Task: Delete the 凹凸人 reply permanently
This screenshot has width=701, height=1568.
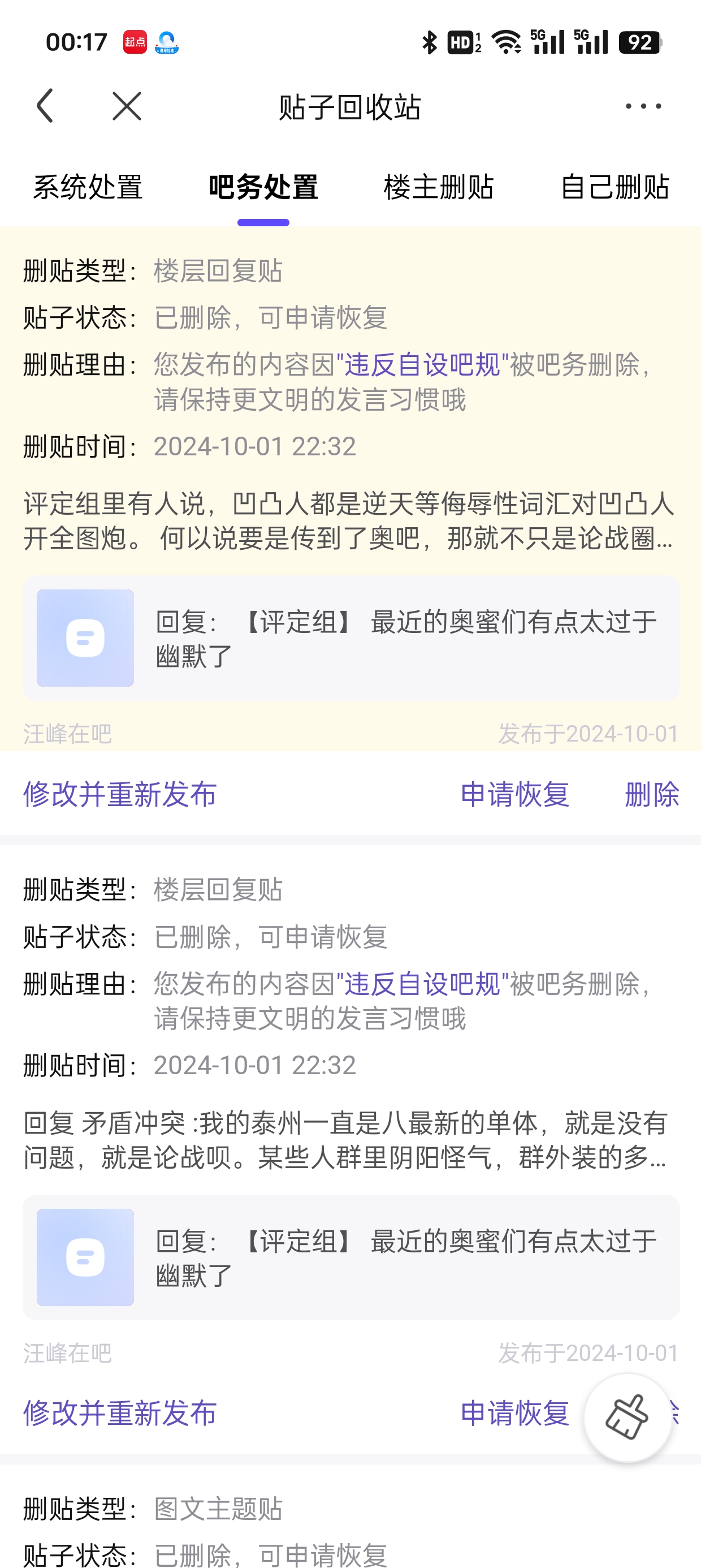Action: click(652, 794)
